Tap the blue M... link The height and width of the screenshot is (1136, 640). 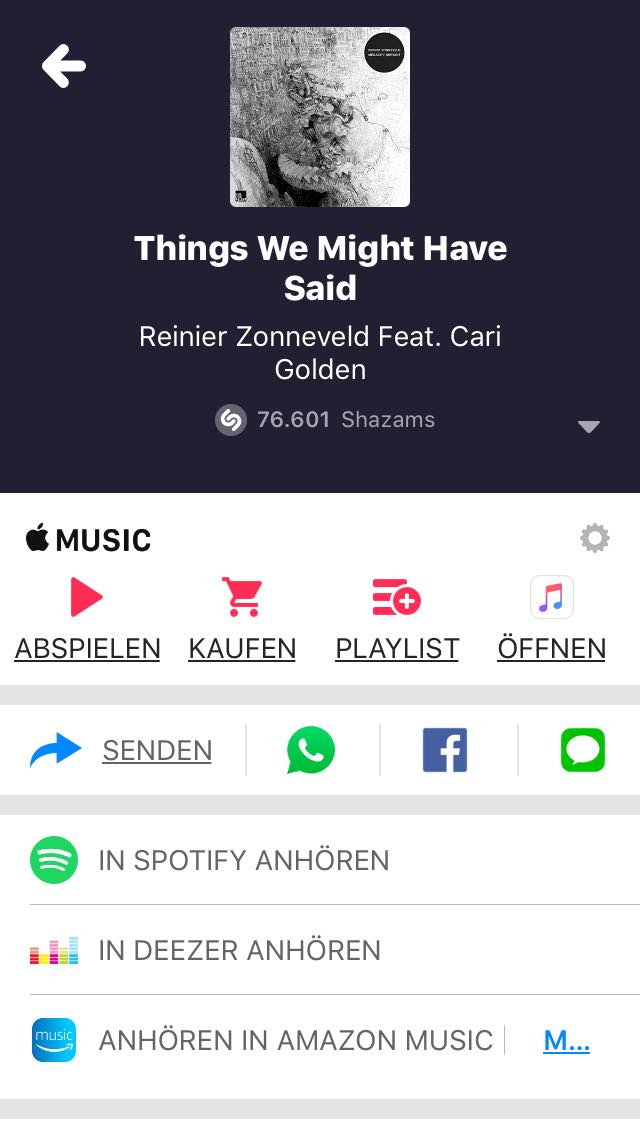coord(566,1041)
